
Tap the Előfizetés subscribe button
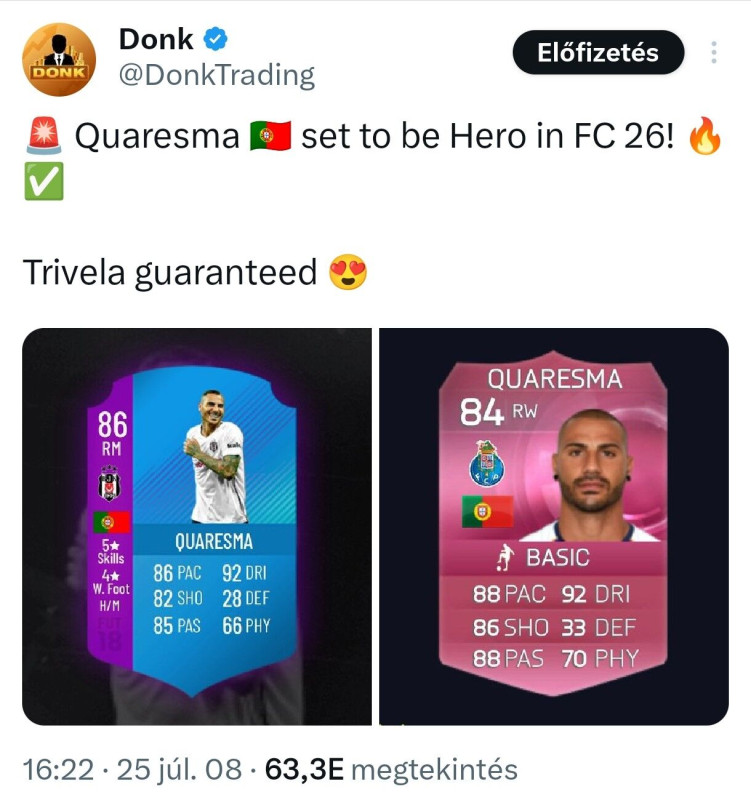coord(598,52)
